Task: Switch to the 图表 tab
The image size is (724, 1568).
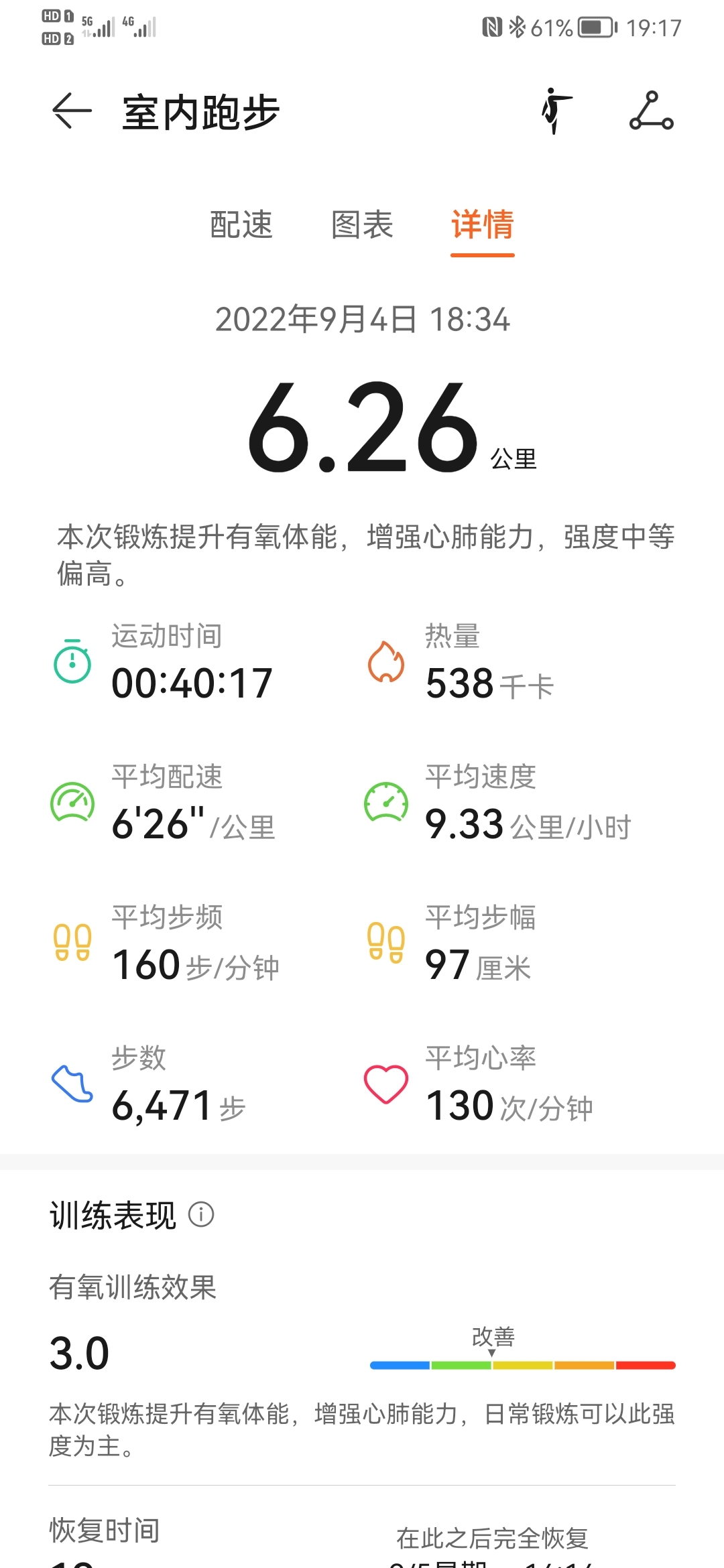Action: 362,224
